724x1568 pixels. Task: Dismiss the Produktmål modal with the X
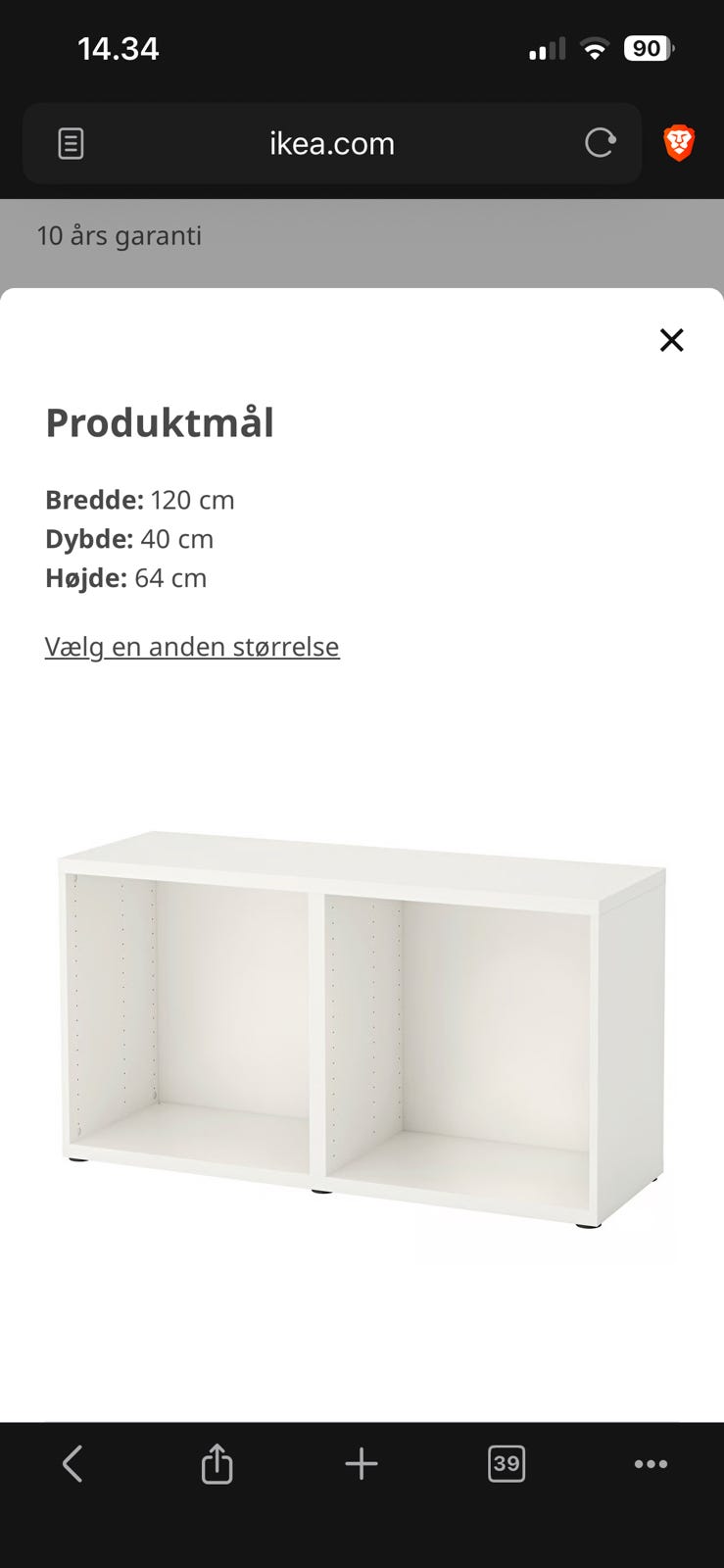[x=672, y=340]
